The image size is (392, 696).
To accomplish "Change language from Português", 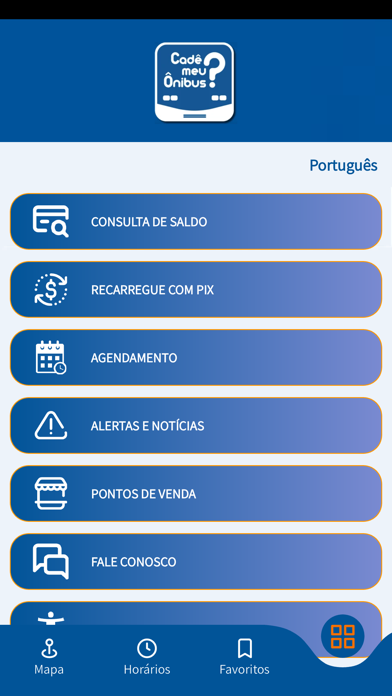I will point(343,165).
